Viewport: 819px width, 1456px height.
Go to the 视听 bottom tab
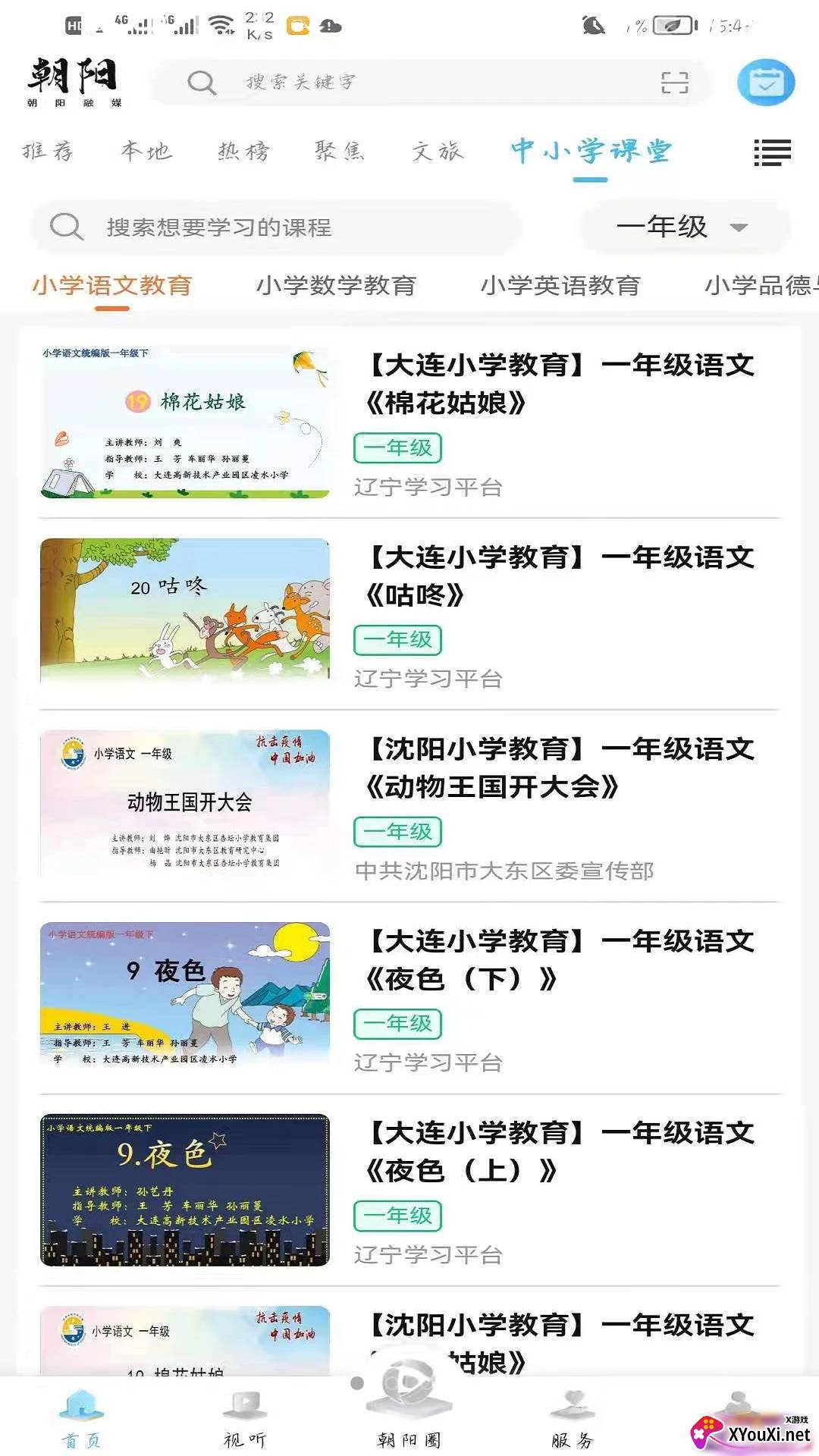pyautogui.click(x=245, y=1420)
